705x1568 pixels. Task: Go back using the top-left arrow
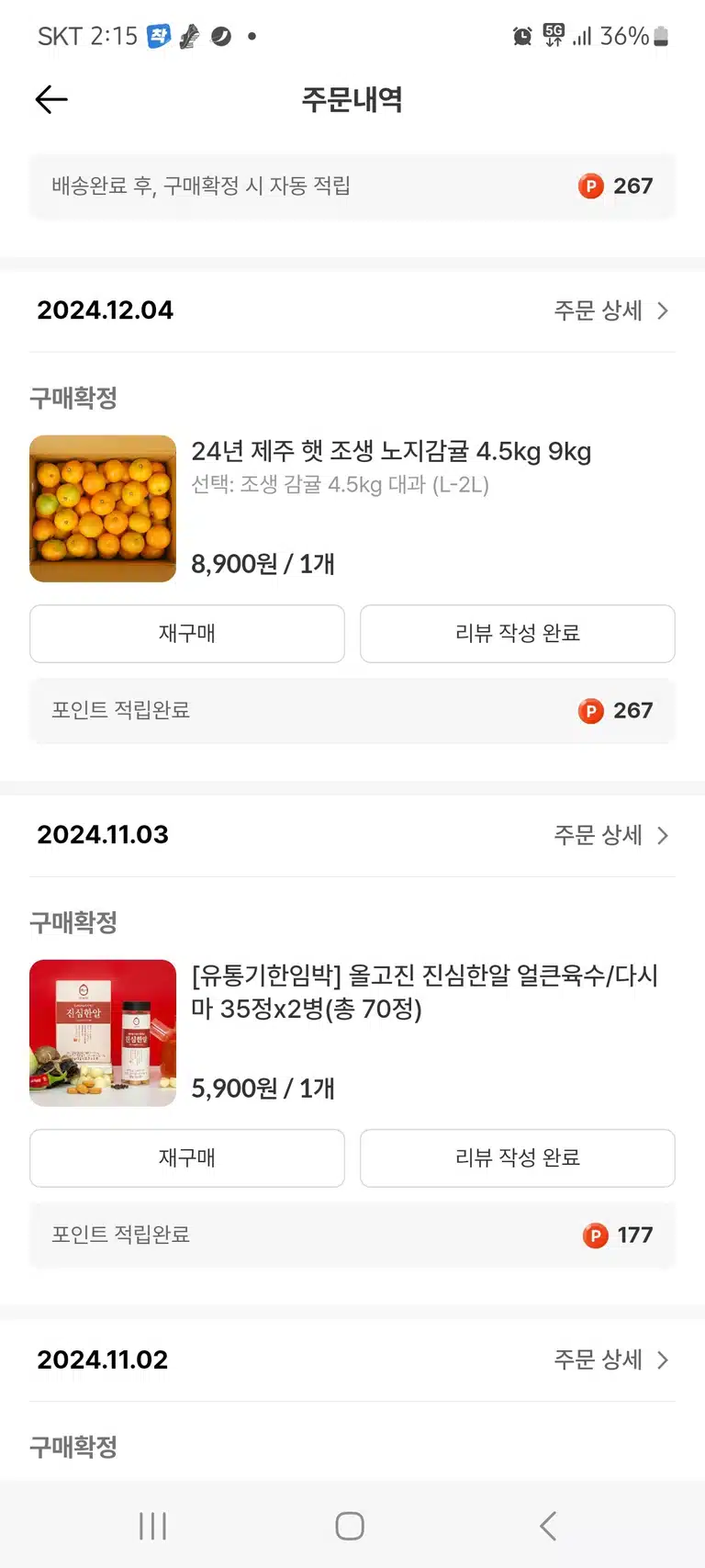tap(51, 99)
